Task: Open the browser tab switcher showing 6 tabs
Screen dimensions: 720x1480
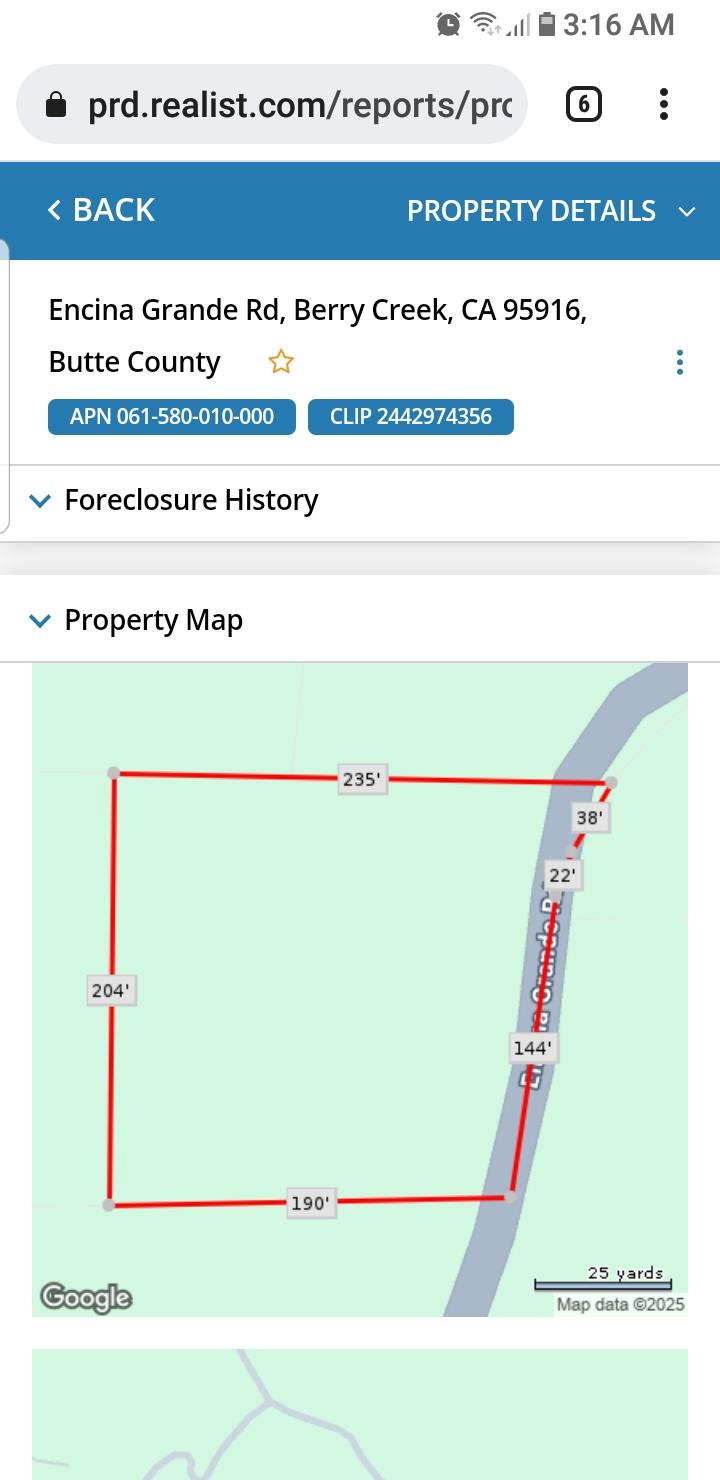Action: (x=583, y=103)
